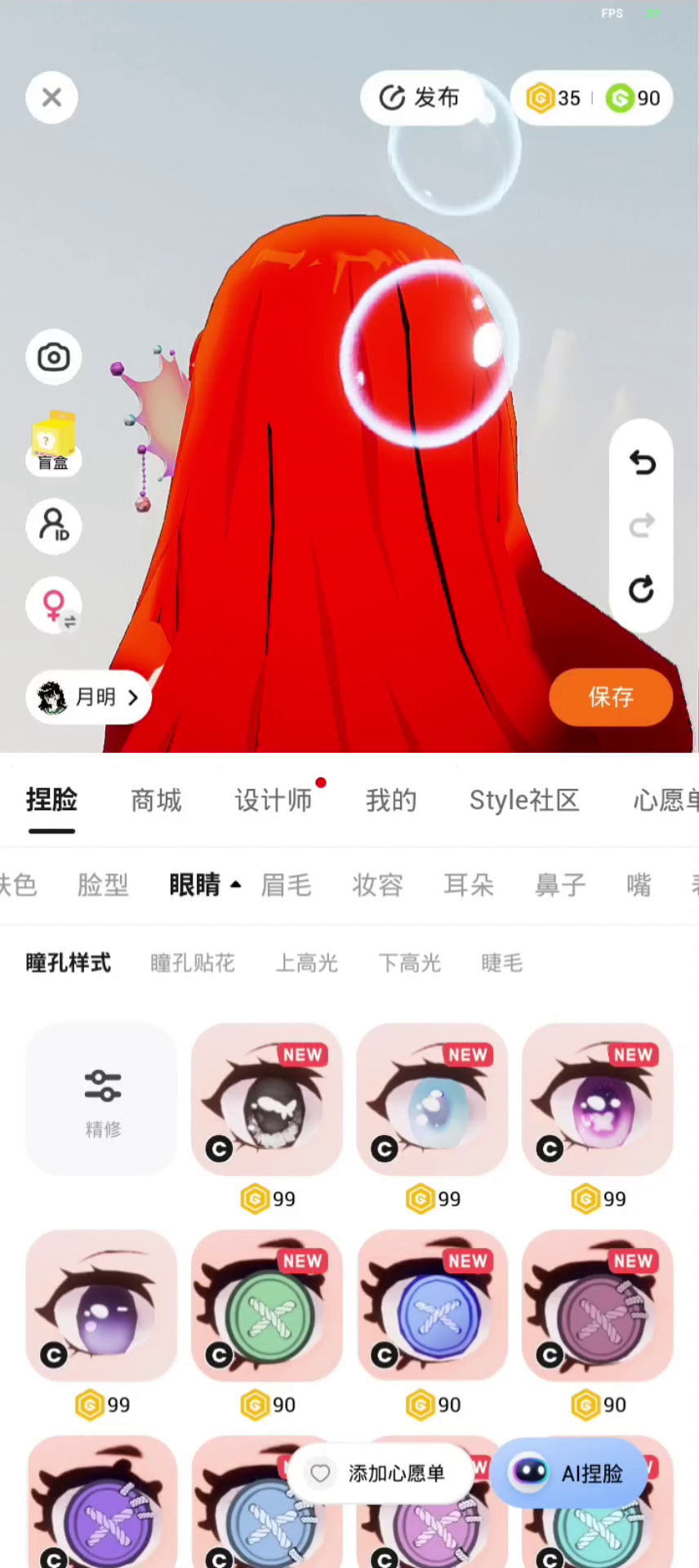Save the avatar with 保存
Image resolution: width=699 pixels, height=1568 pixels.
tap(611, 697)
